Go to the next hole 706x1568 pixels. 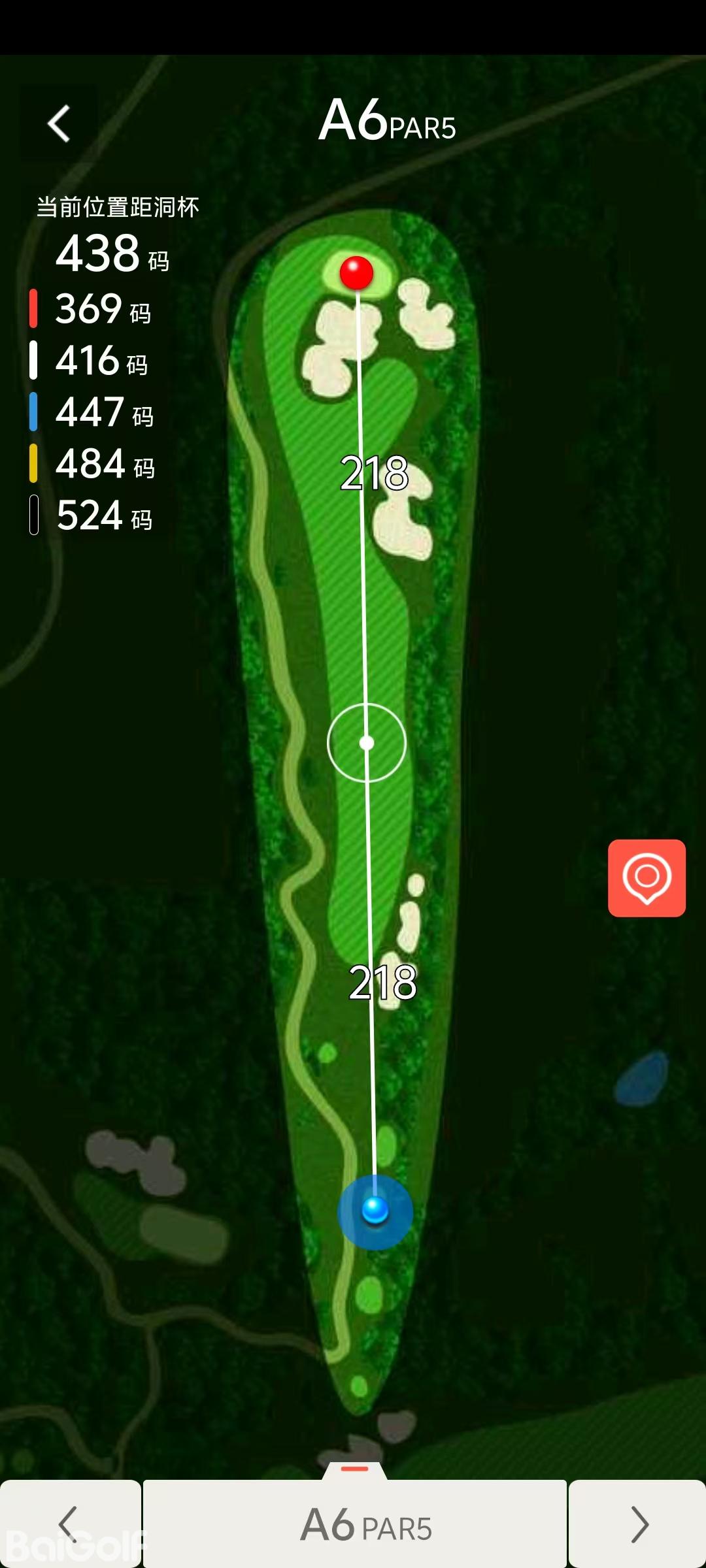[x=637, y=1524]
